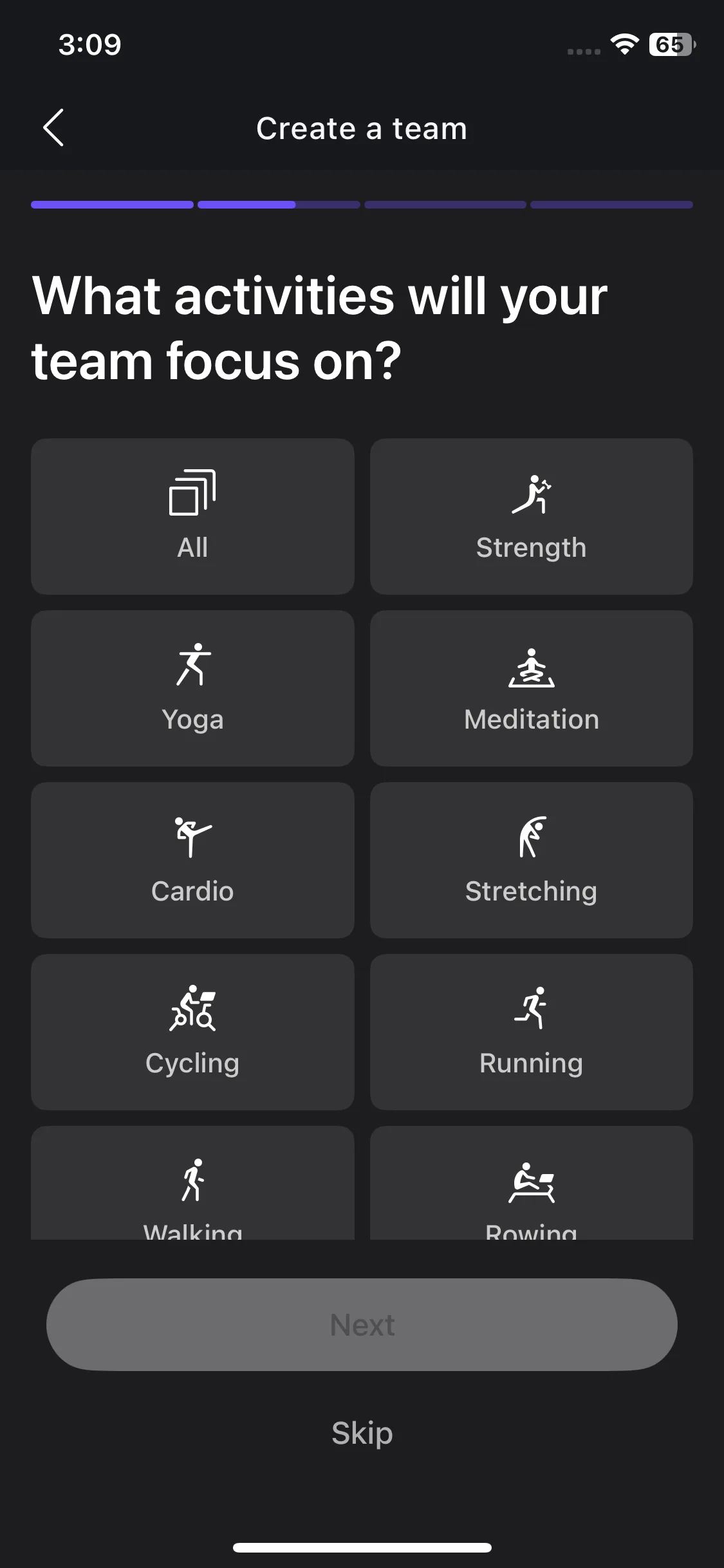Select Cycling for your team
Image resolution: width=724 pixels, height=1568 pixels.
pyautogui.click(x=192, y=1032)
